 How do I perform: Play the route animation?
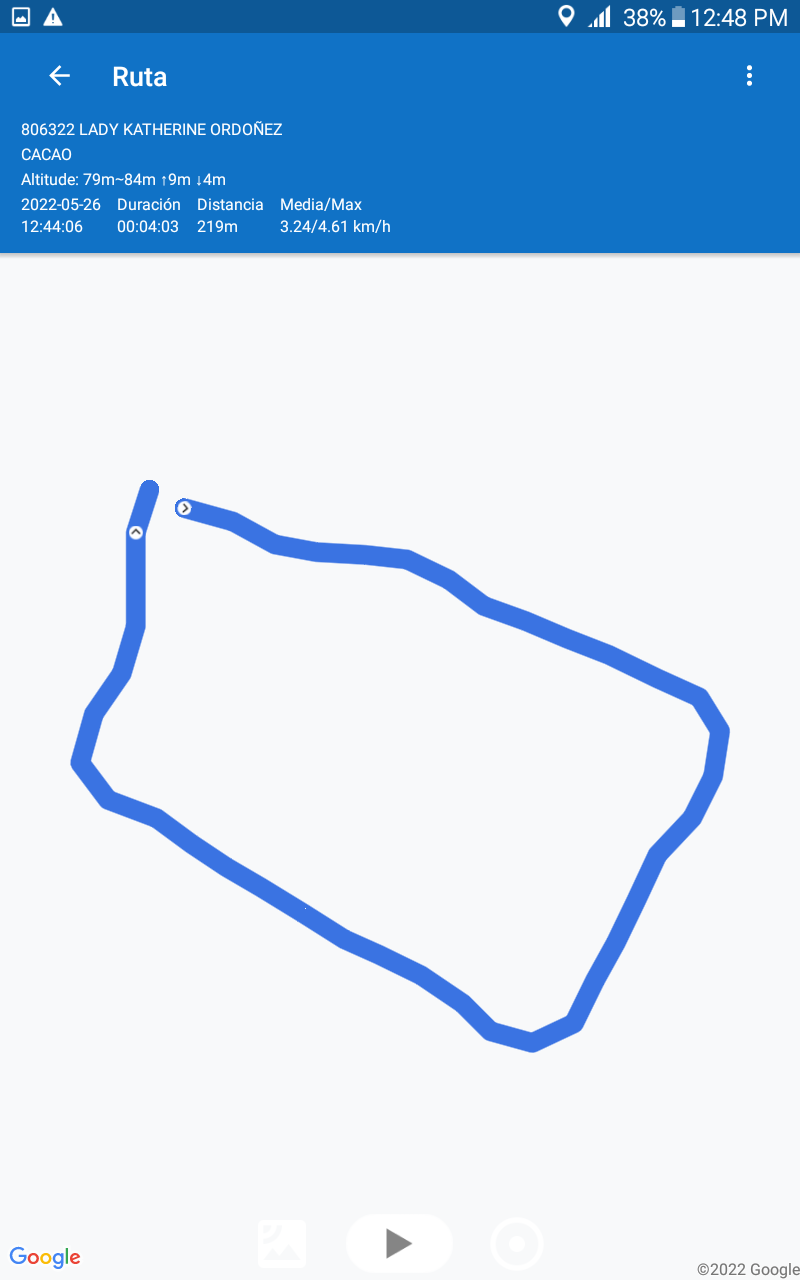click(x=399, y=1243)
